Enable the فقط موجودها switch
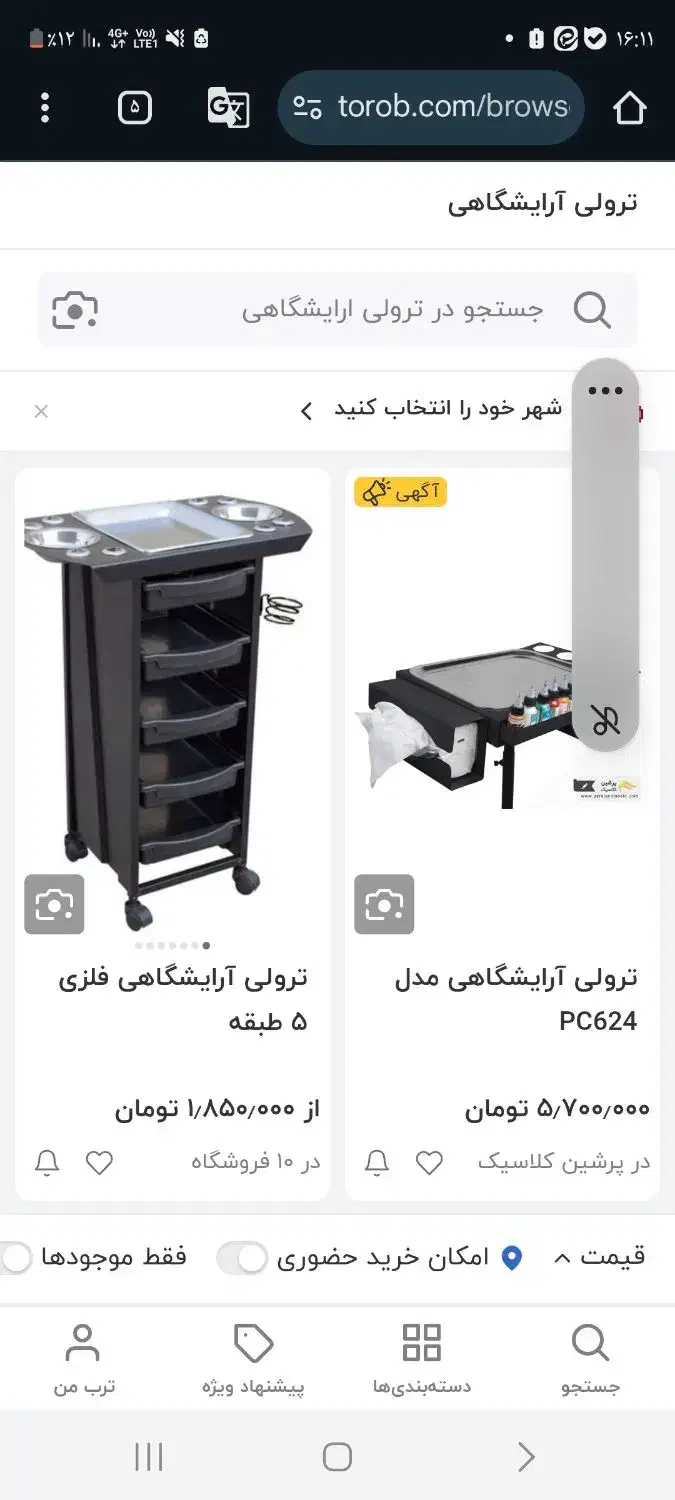Screen dimensions: 675x1500 (x=16, y=1257)
